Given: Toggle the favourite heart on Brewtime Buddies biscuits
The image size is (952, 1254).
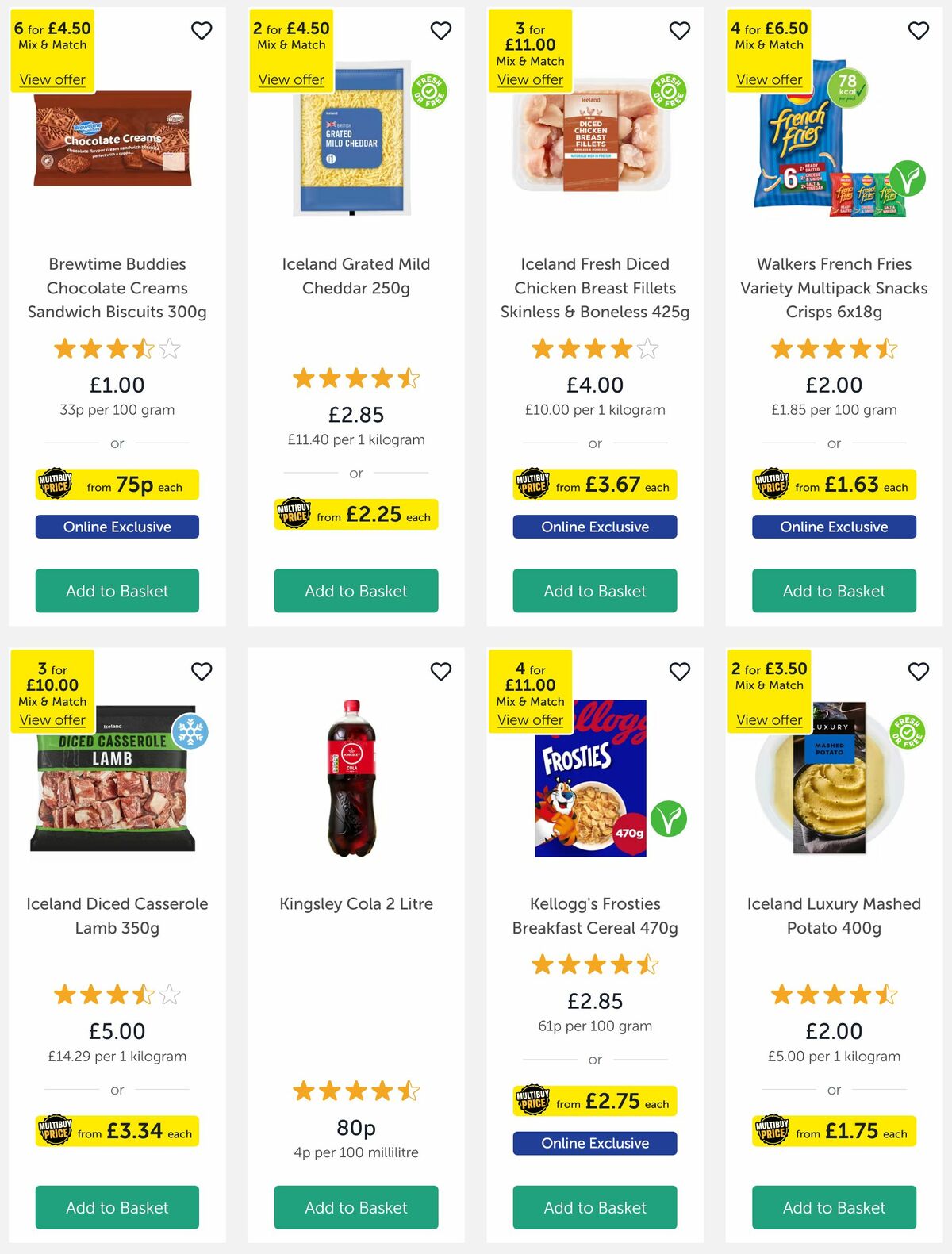Looking at the screenshot, I should (202, 30).
